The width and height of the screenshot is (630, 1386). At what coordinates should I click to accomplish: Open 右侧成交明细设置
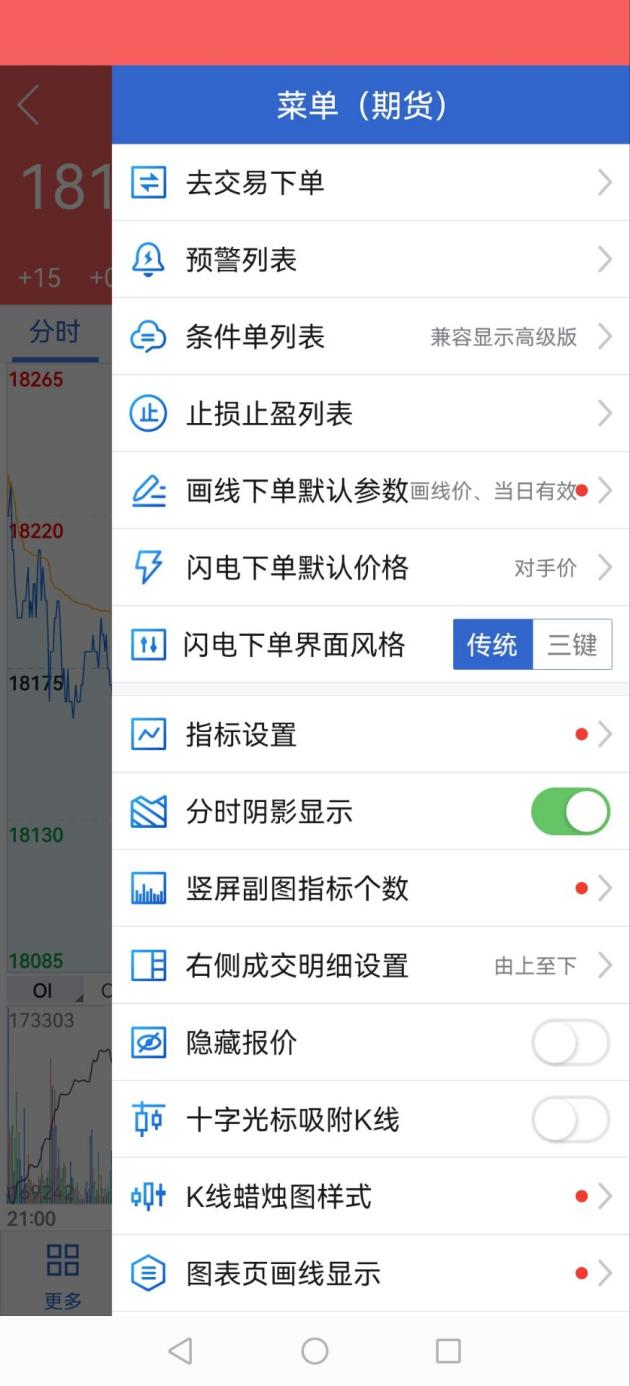click(370, 966)
